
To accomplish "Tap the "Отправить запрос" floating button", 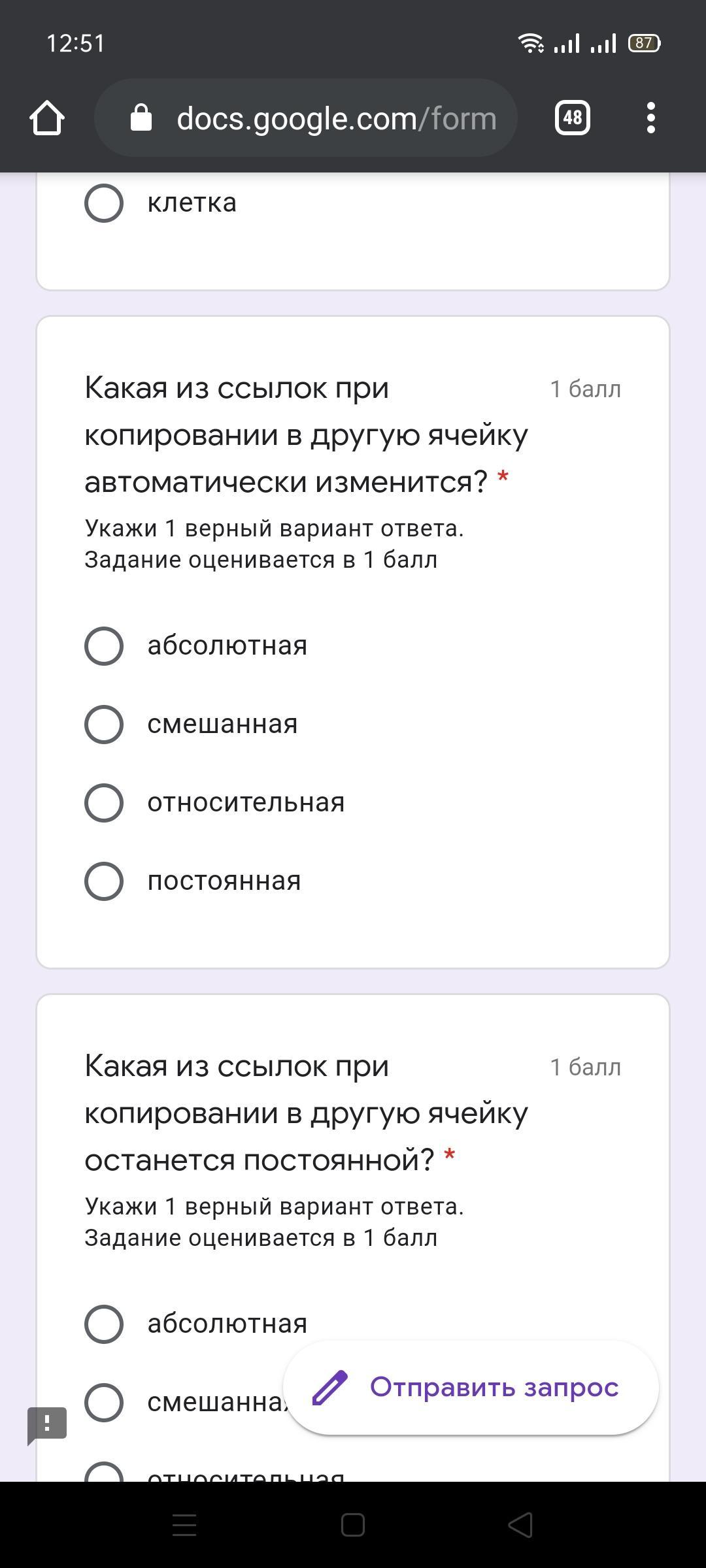I will (471, 1388).
